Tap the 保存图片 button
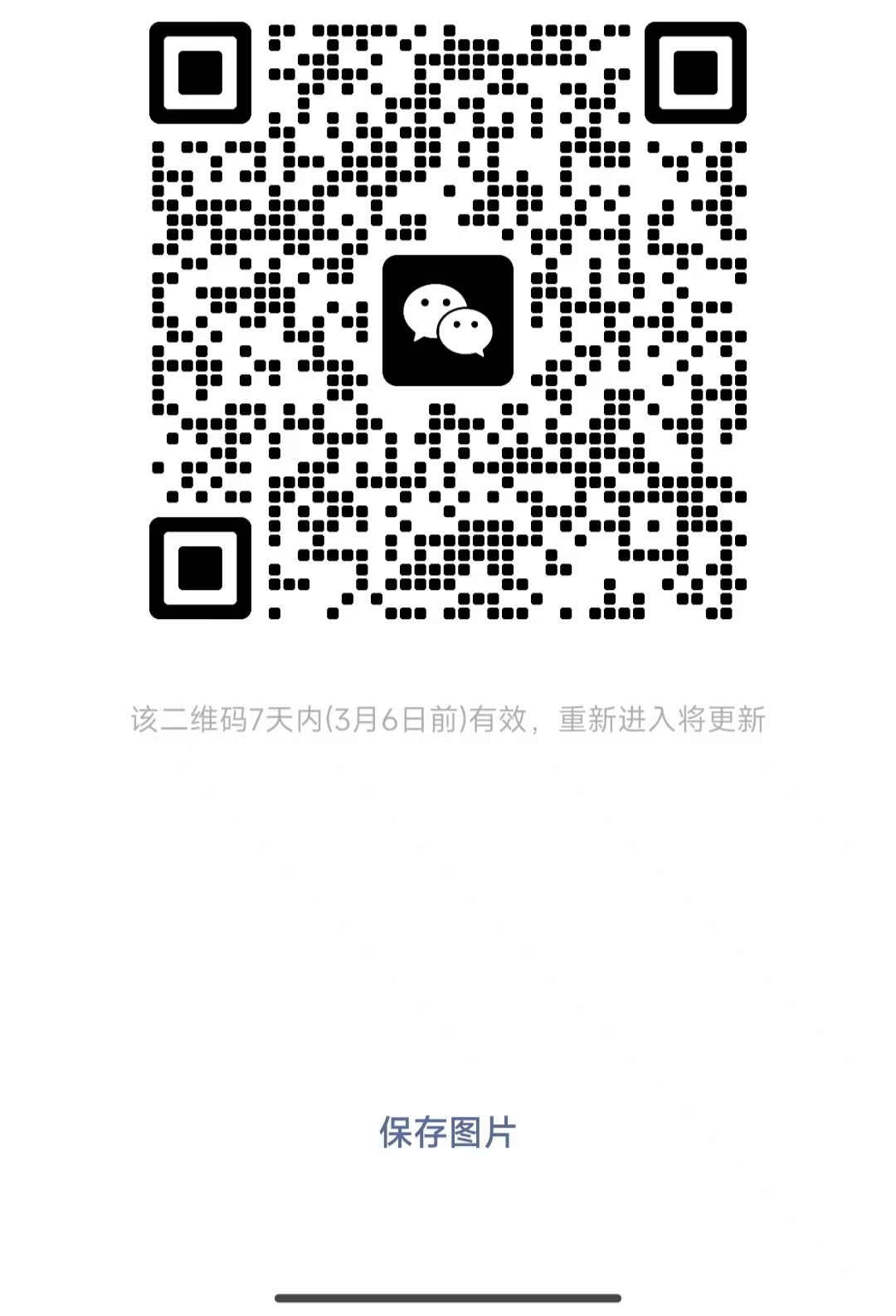Screen dimensions: 896x1316 pos(448,1133)
